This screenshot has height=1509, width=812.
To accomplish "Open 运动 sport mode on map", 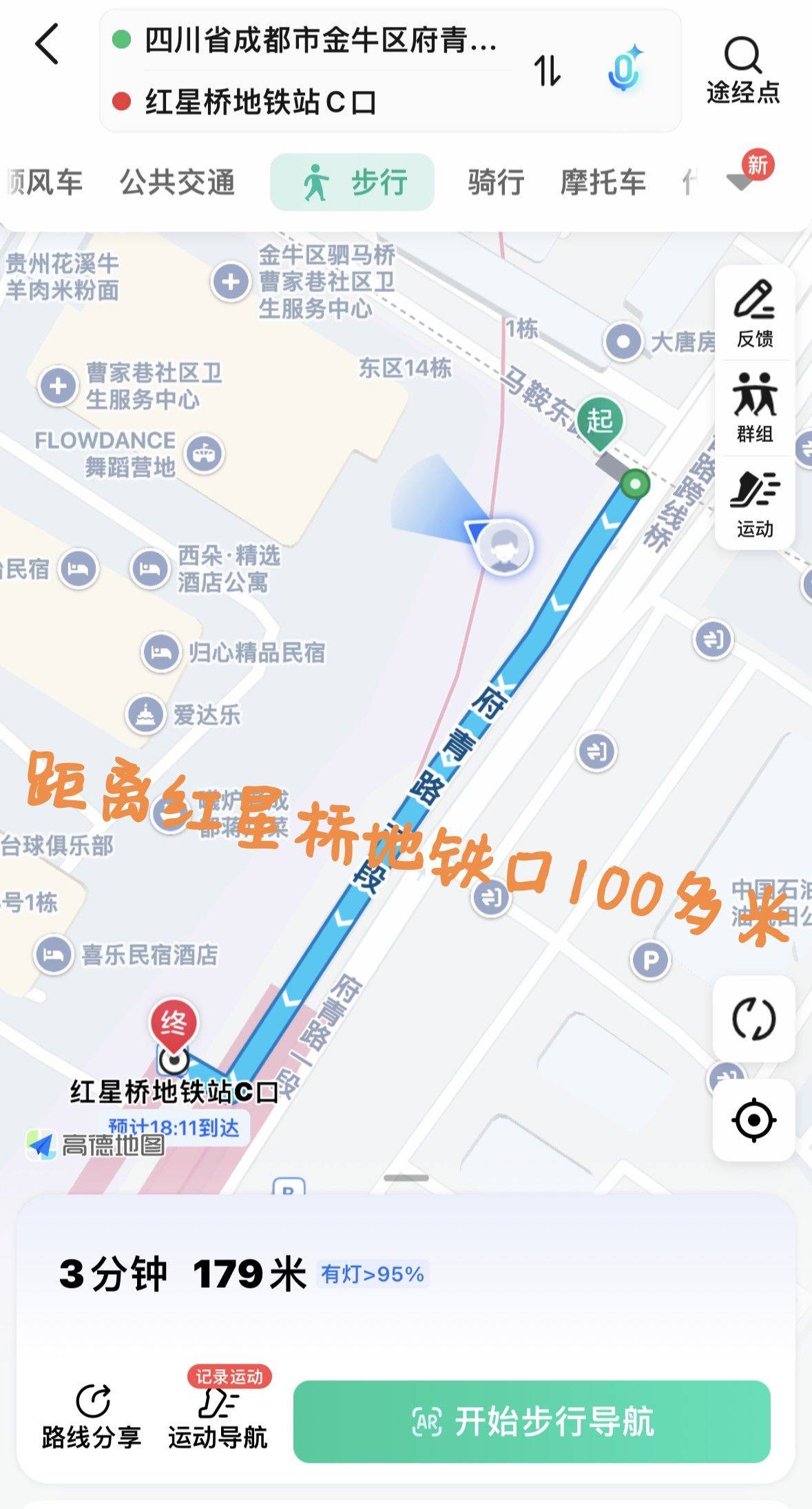I will [755, 503].
